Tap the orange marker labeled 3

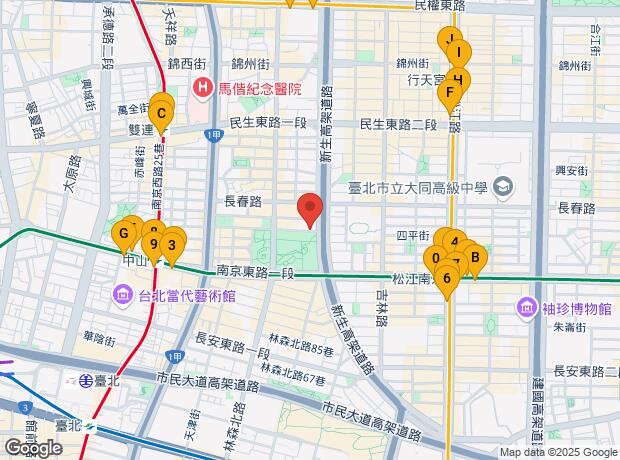coord(173,243)
